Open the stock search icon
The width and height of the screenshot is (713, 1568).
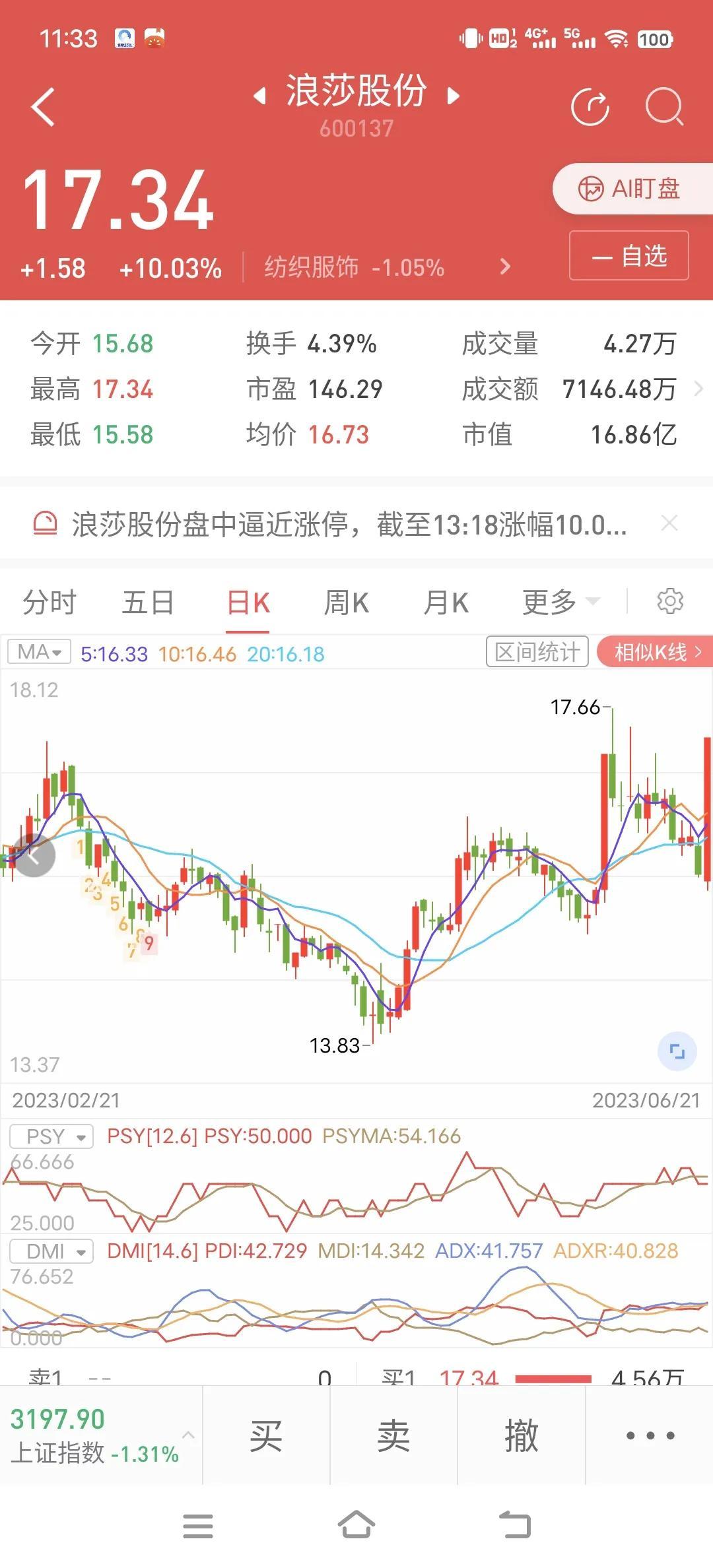(663, 107)
